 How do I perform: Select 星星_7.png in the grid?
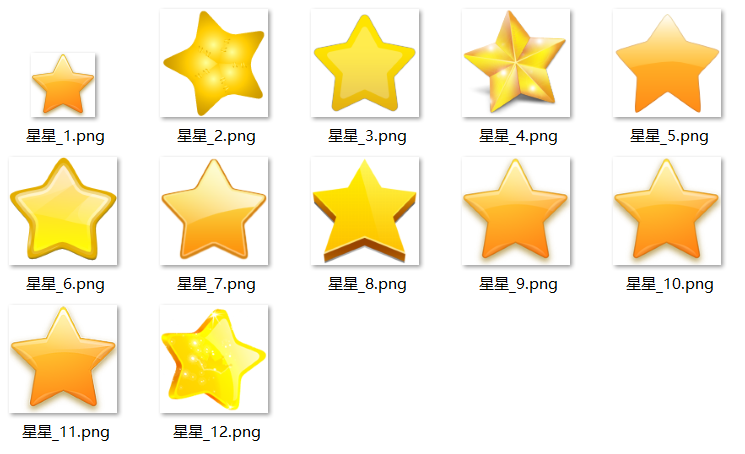point(215,212)
